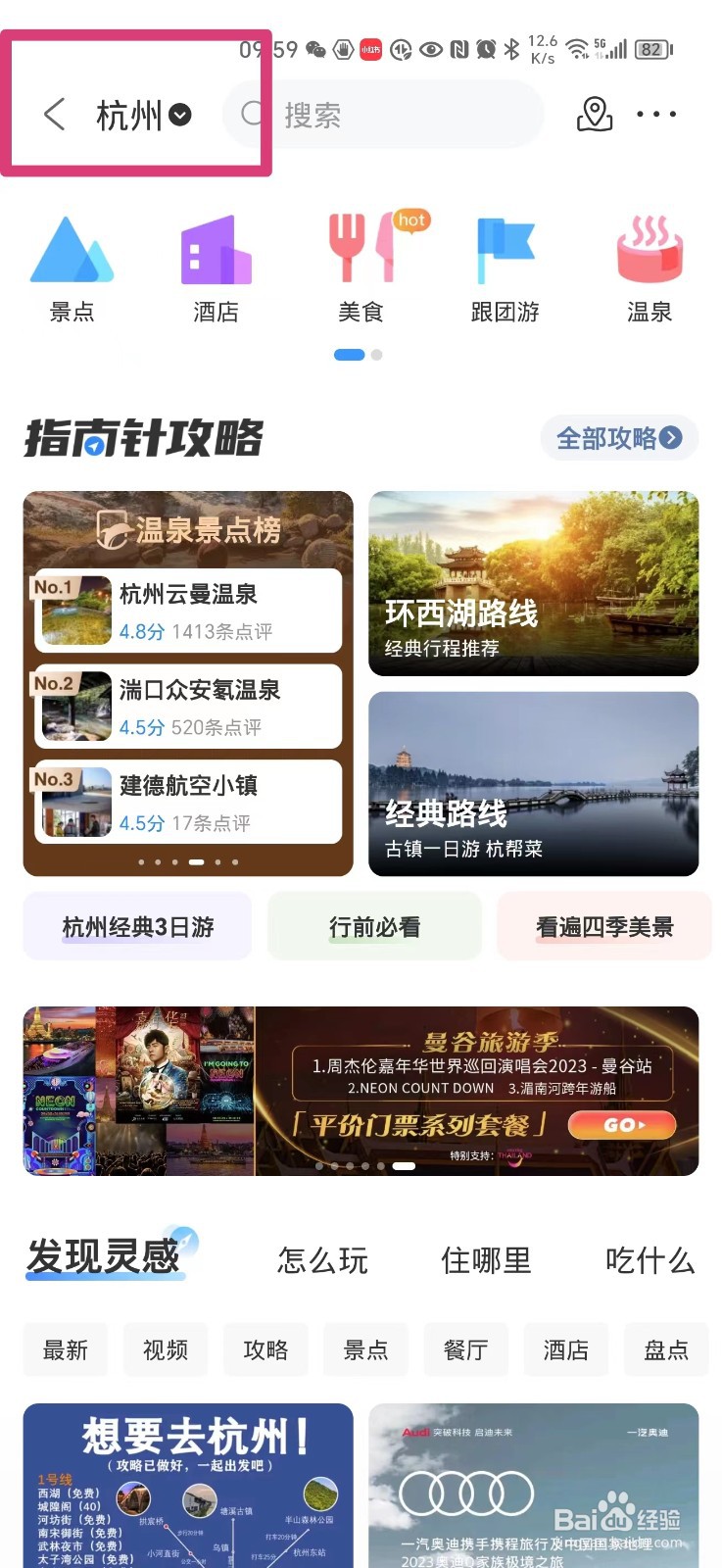Expand the 全部攻略 guide list
This screenshot has width=722, height=1568.
coord(619,438)
